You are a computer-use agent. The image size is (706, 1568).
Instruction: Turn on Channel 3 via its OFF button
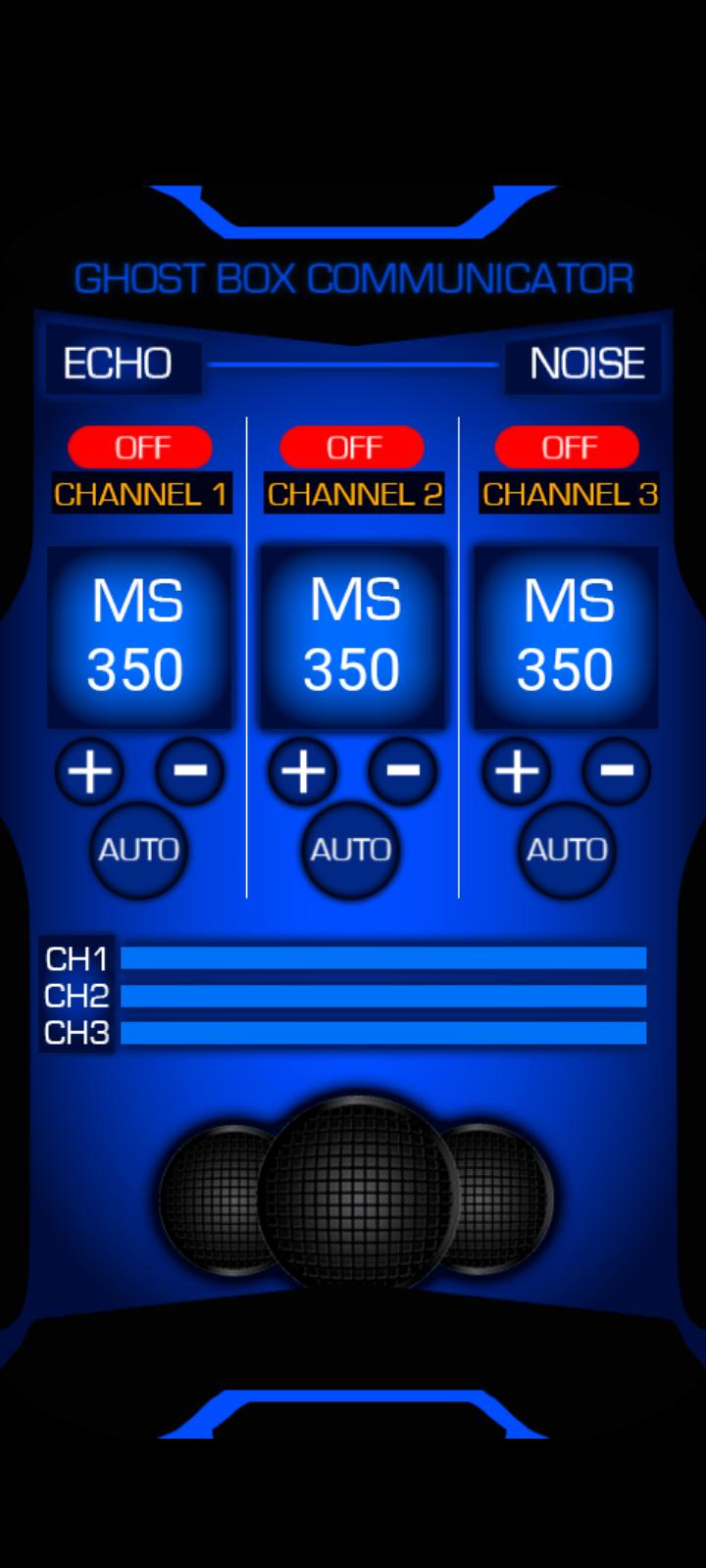(x=567, y=448)
